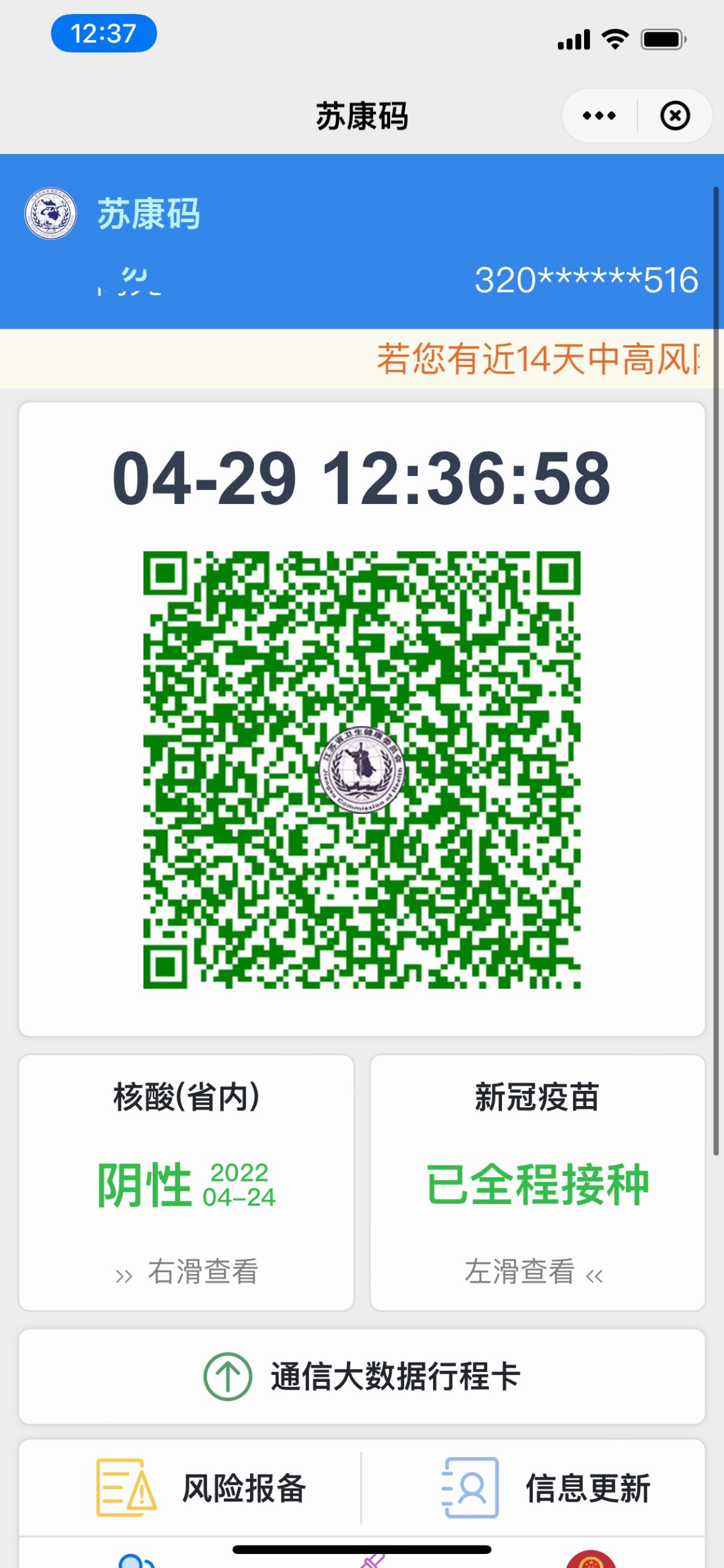This screenshot has height=1568, width=724.
Task: Select 风险报备
Action: pyautogui.click(x=201, y=1488)
